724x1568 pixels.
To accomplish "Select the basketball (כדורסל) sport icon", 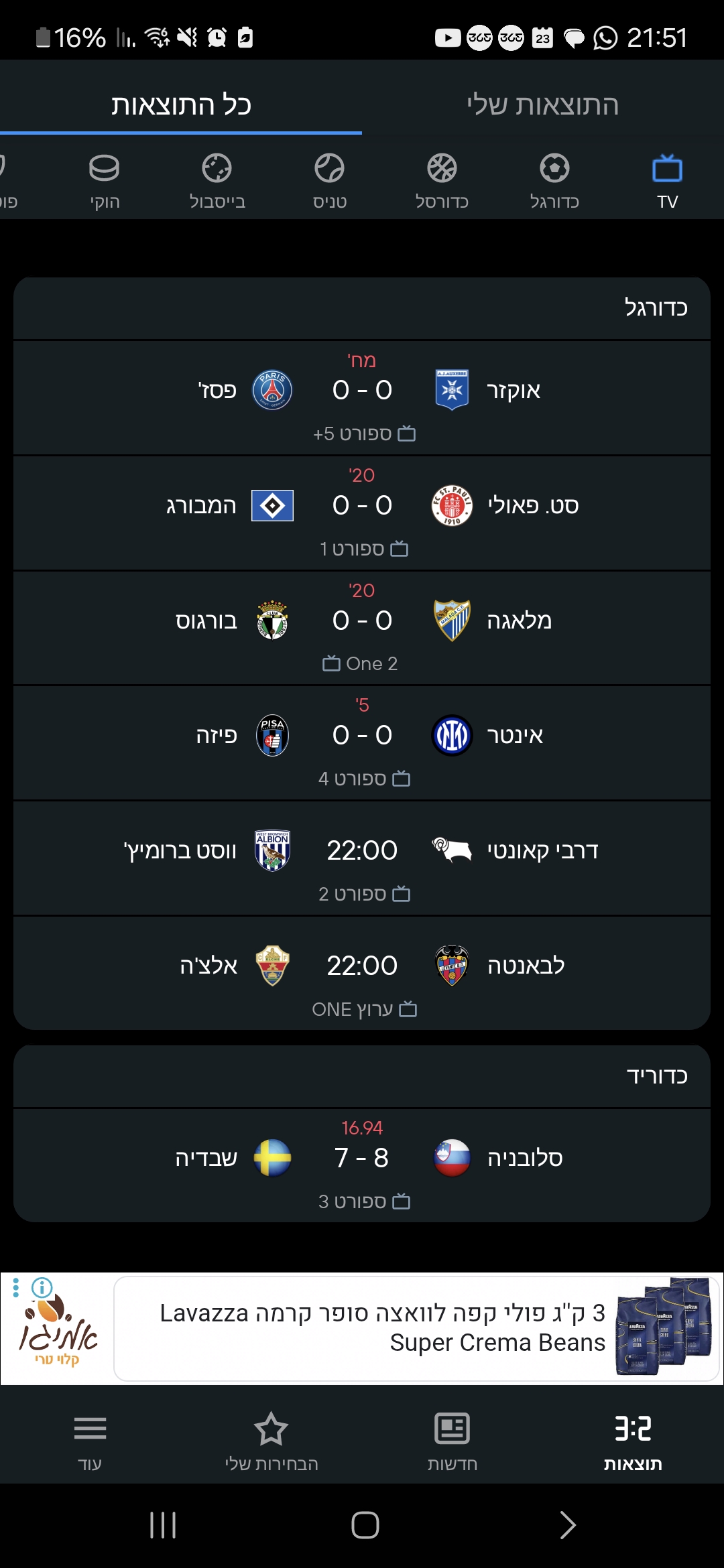I will [440, 179].
